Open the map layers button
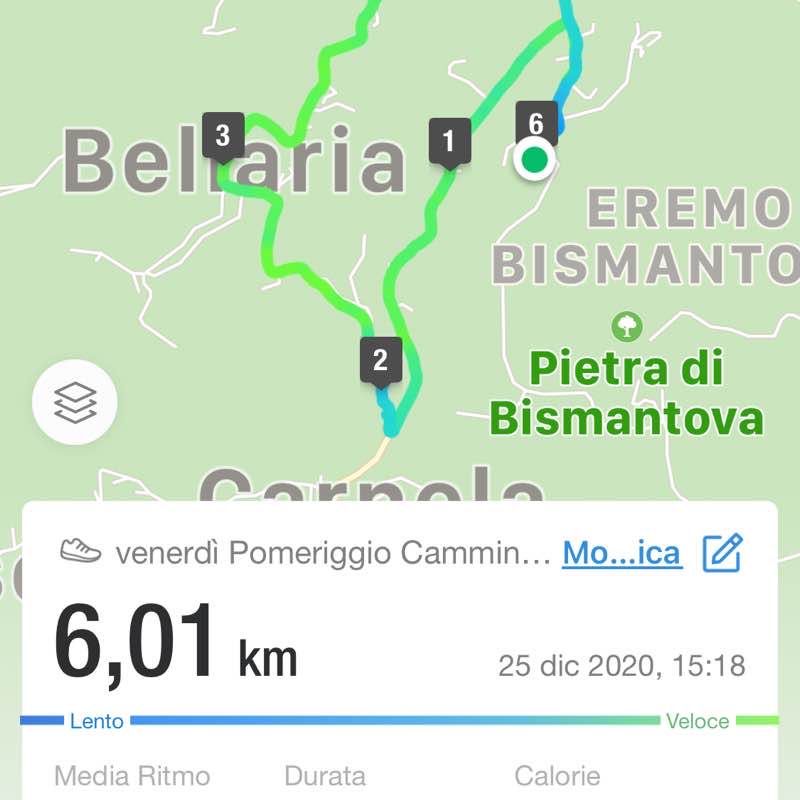Screen dimensions: 800x800 pyautogui.click(x=75, y=403)
